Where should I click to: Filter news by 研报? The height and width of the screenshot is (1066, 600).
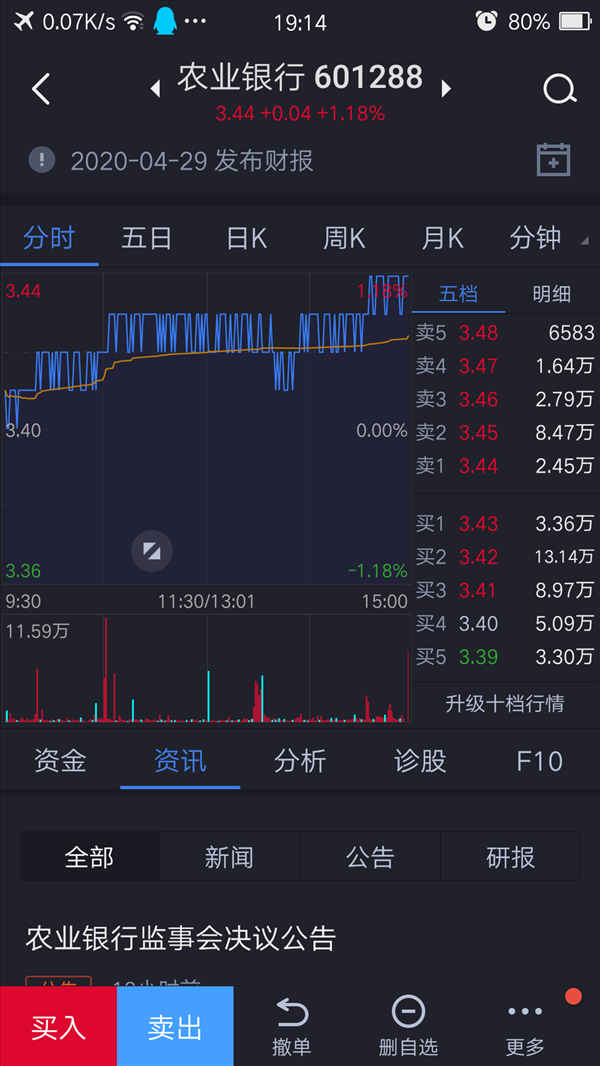[511, 857]
